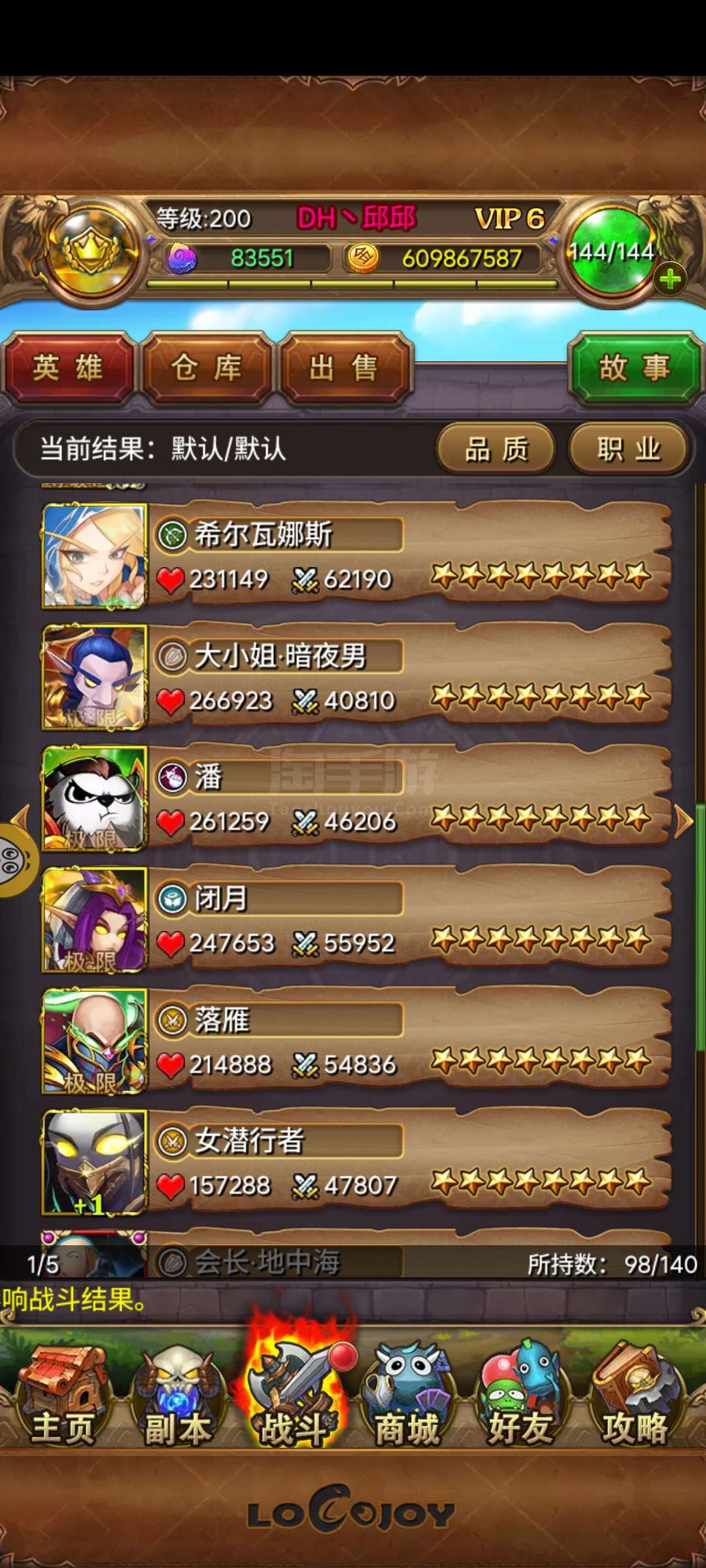
Task: Select hero 落雁
Action: tap(357, 1041)
